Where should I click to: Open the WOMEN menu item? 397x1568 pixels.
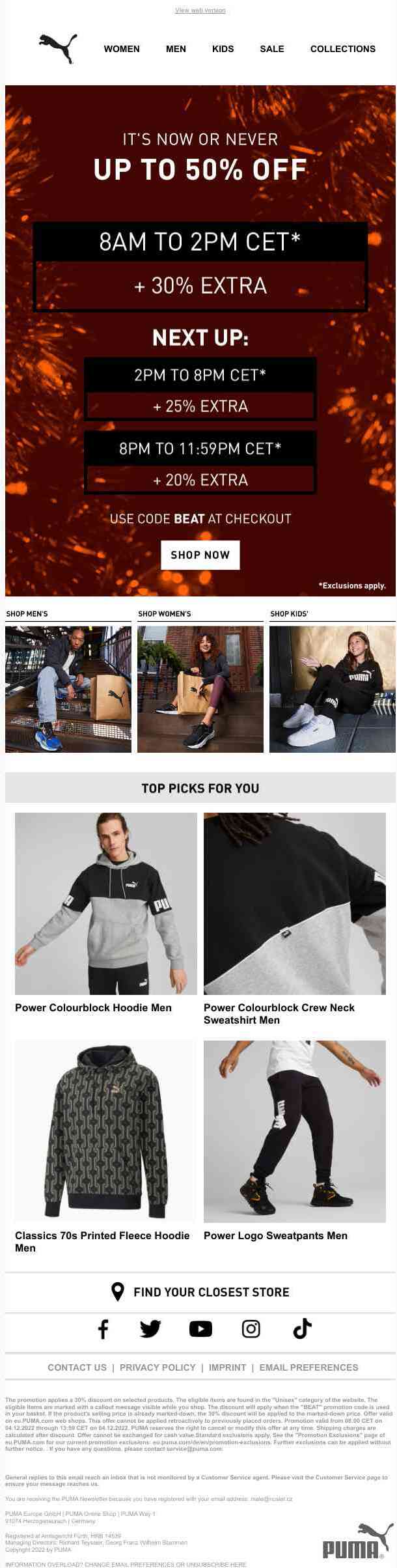click(122, 49)
